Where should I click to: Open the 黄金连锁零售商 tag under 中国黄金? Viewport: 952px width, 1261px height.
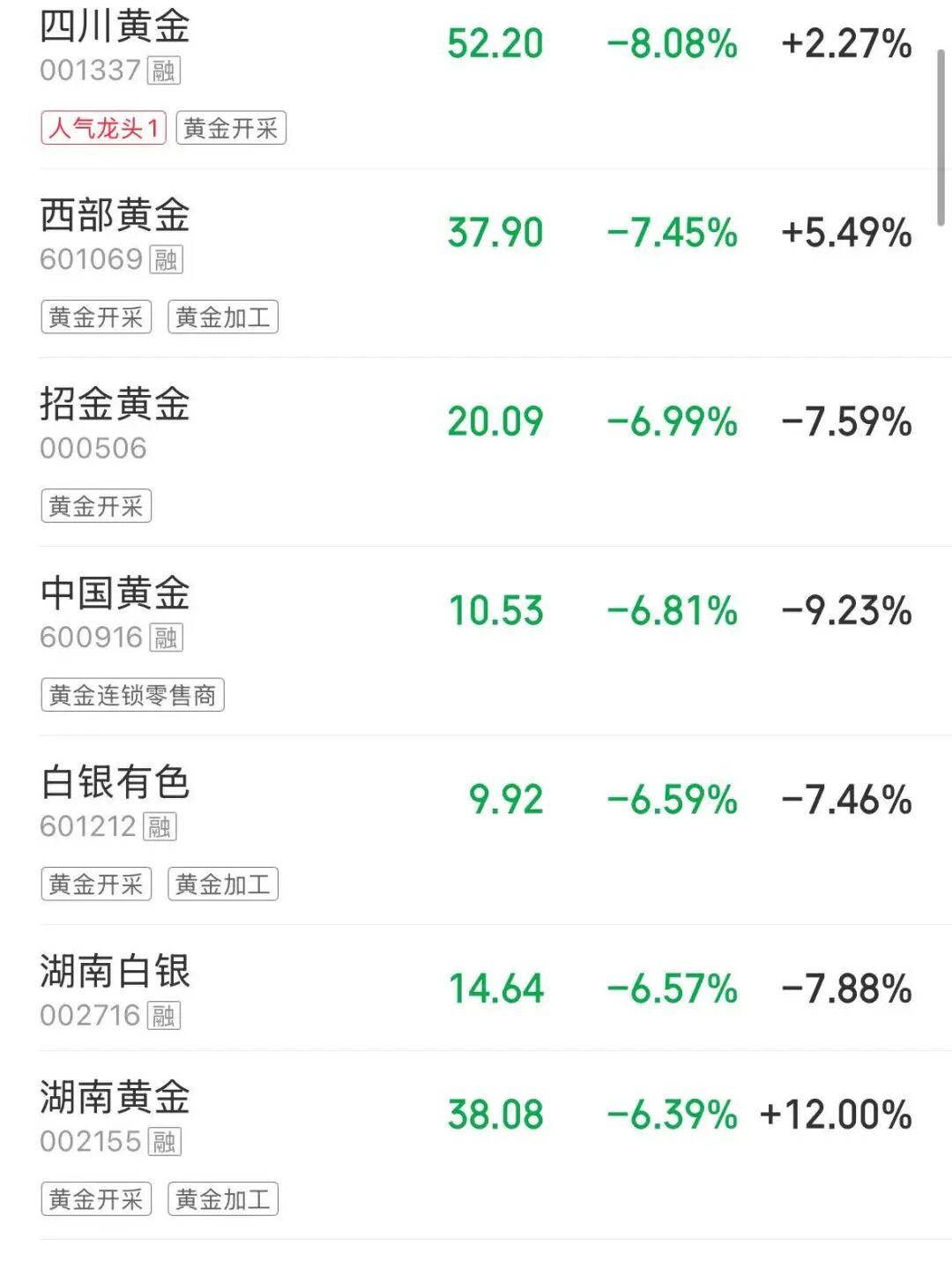pos(132,696)
